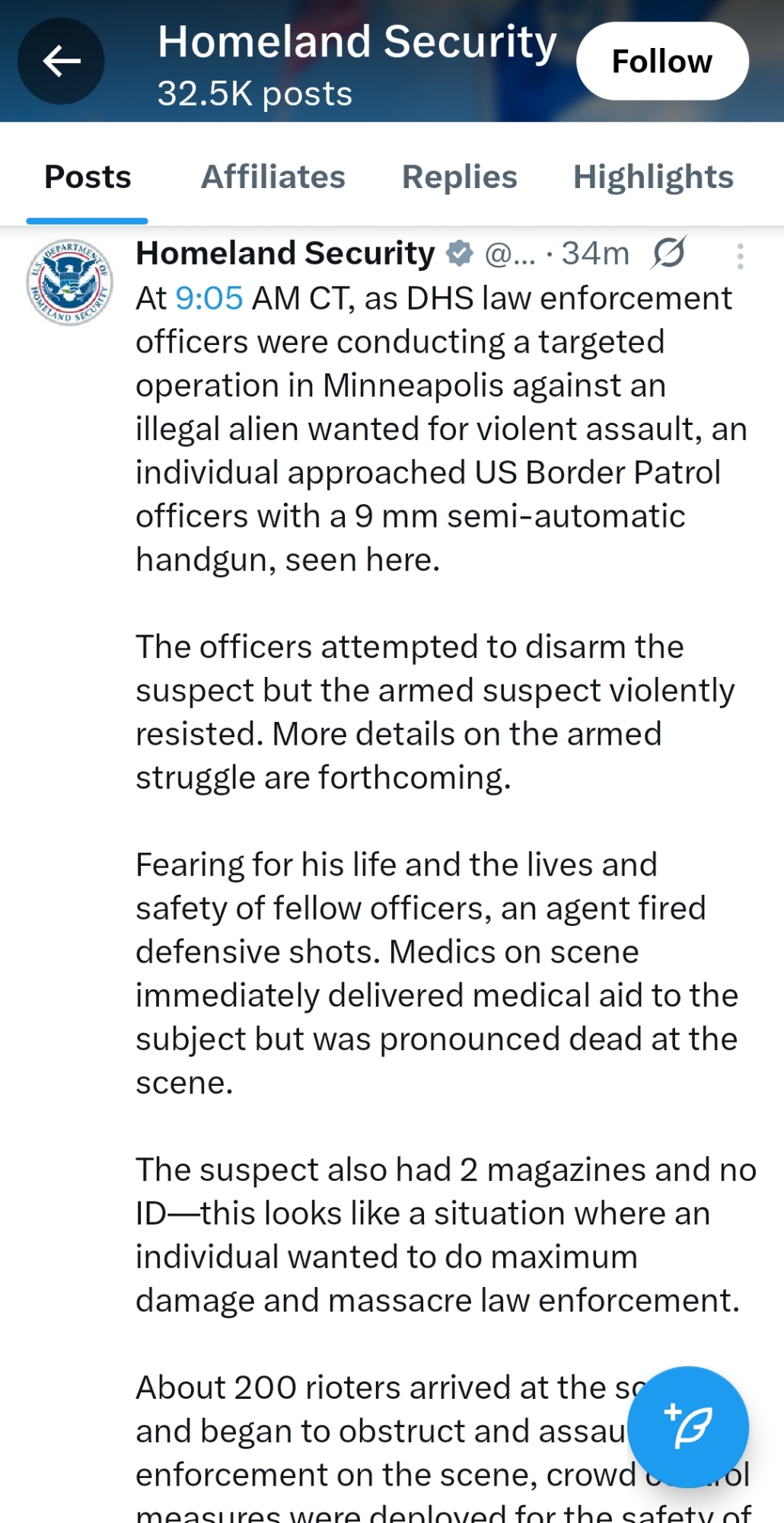Go back using the arrow button

[x=61, y=61]
